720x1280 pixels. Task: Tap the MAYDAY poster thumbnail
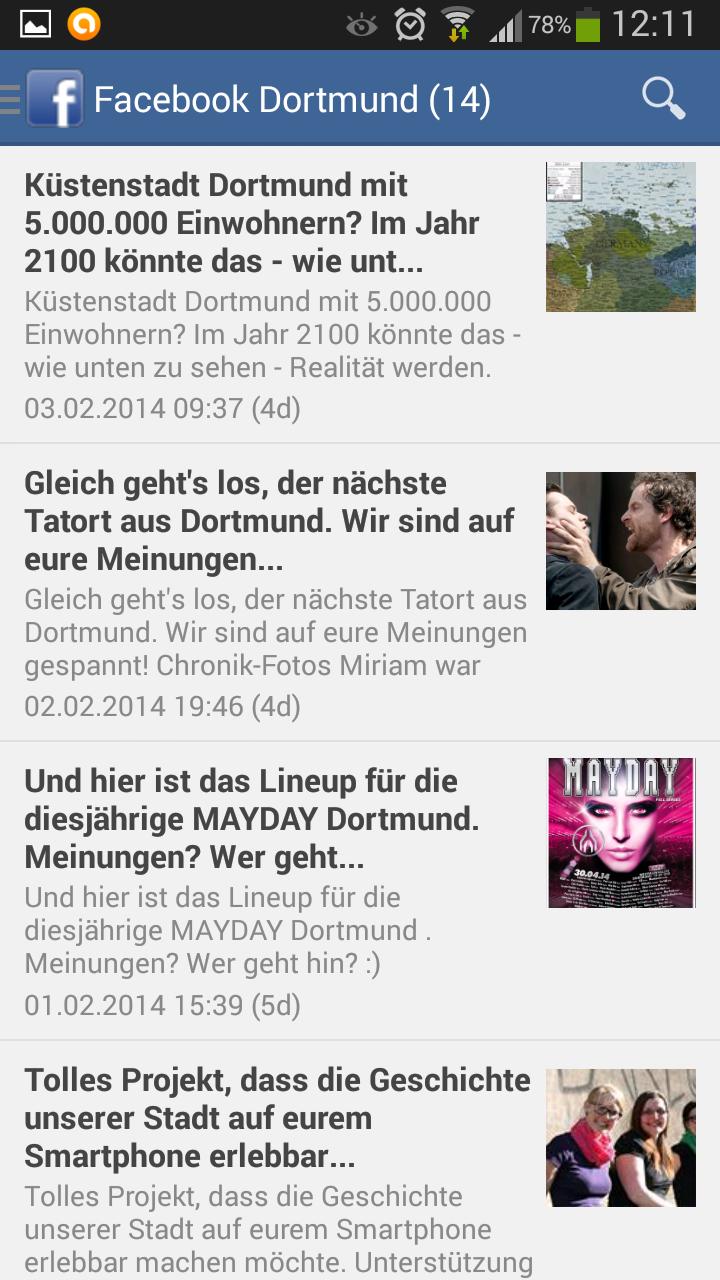coord(620,832)
